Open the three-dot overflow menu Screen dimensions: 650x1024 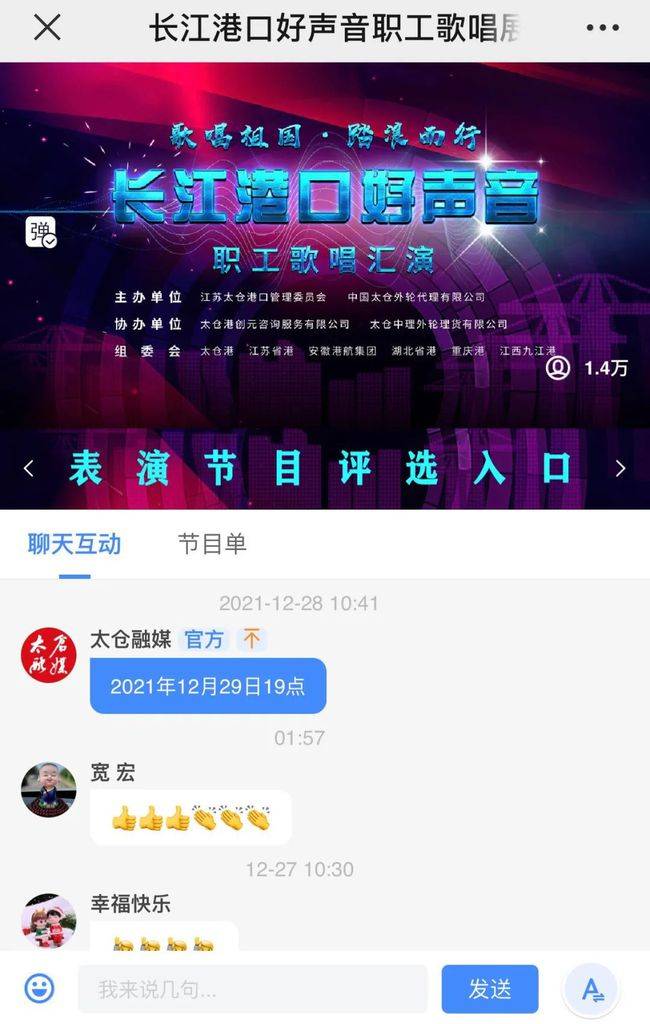pos(602,28)
